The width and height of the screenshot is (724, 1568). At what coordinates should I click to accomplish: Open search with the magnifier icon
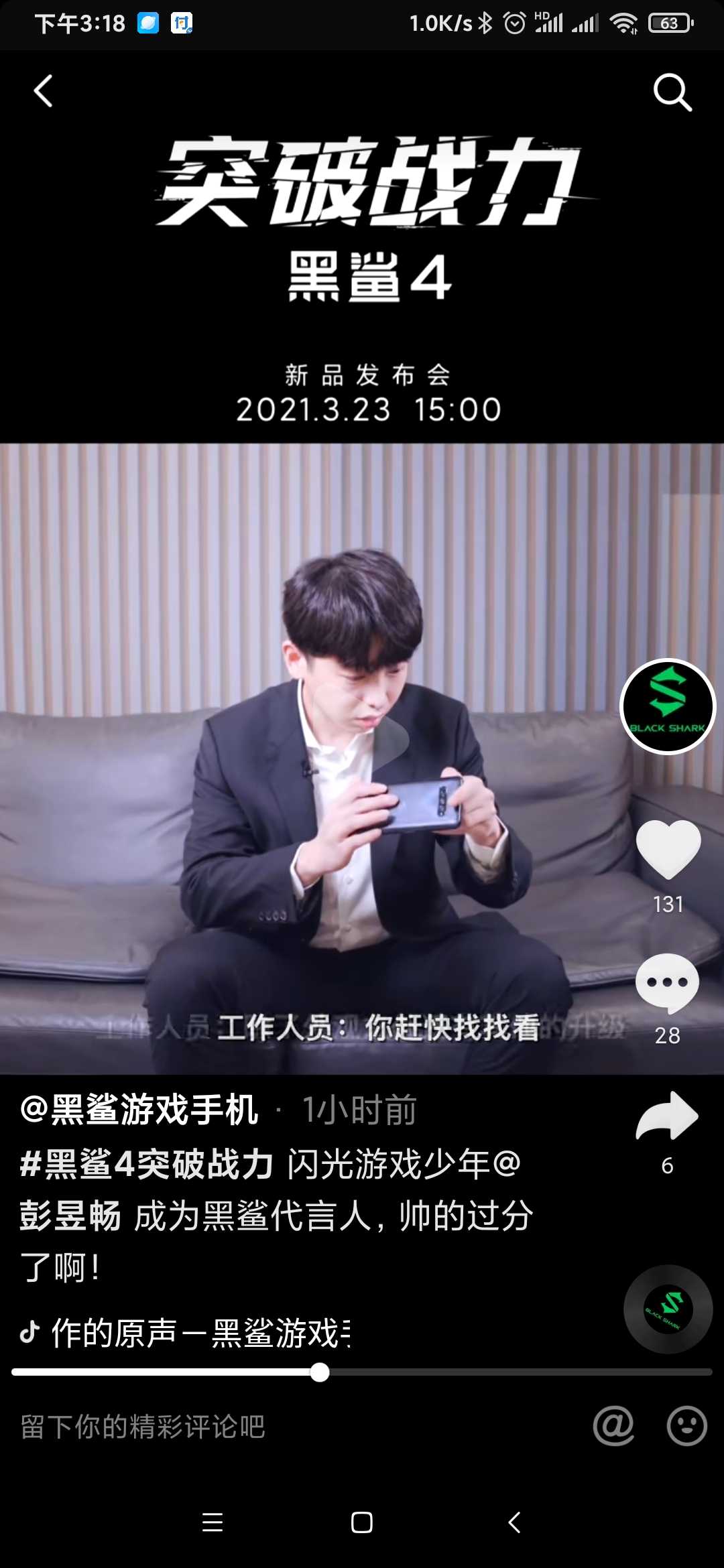click(672, 92)
